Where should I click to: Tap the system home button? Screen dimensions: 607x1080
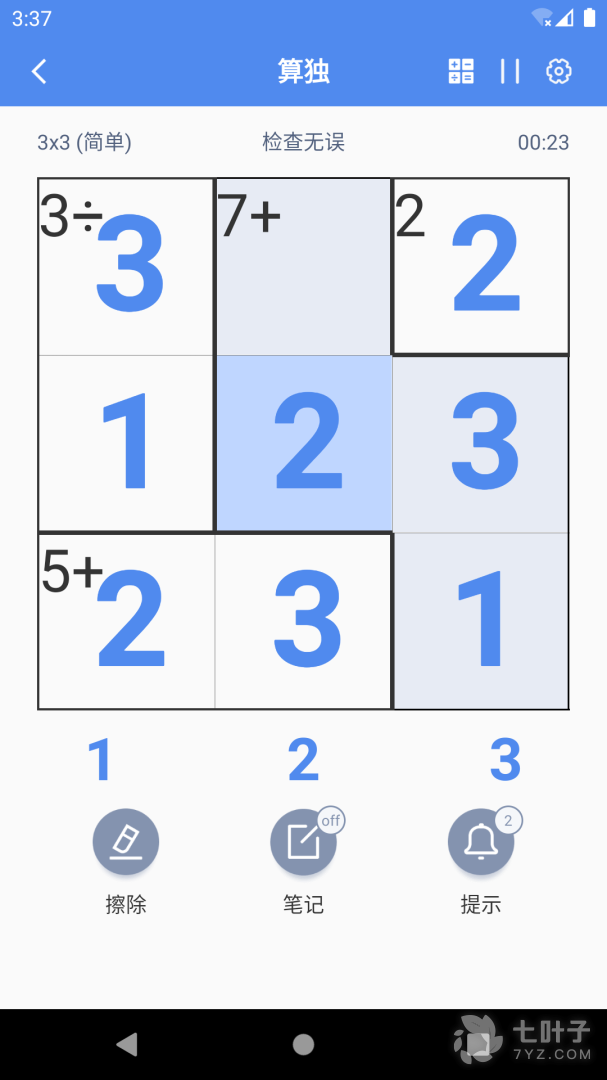click(x=303, y=1045)
